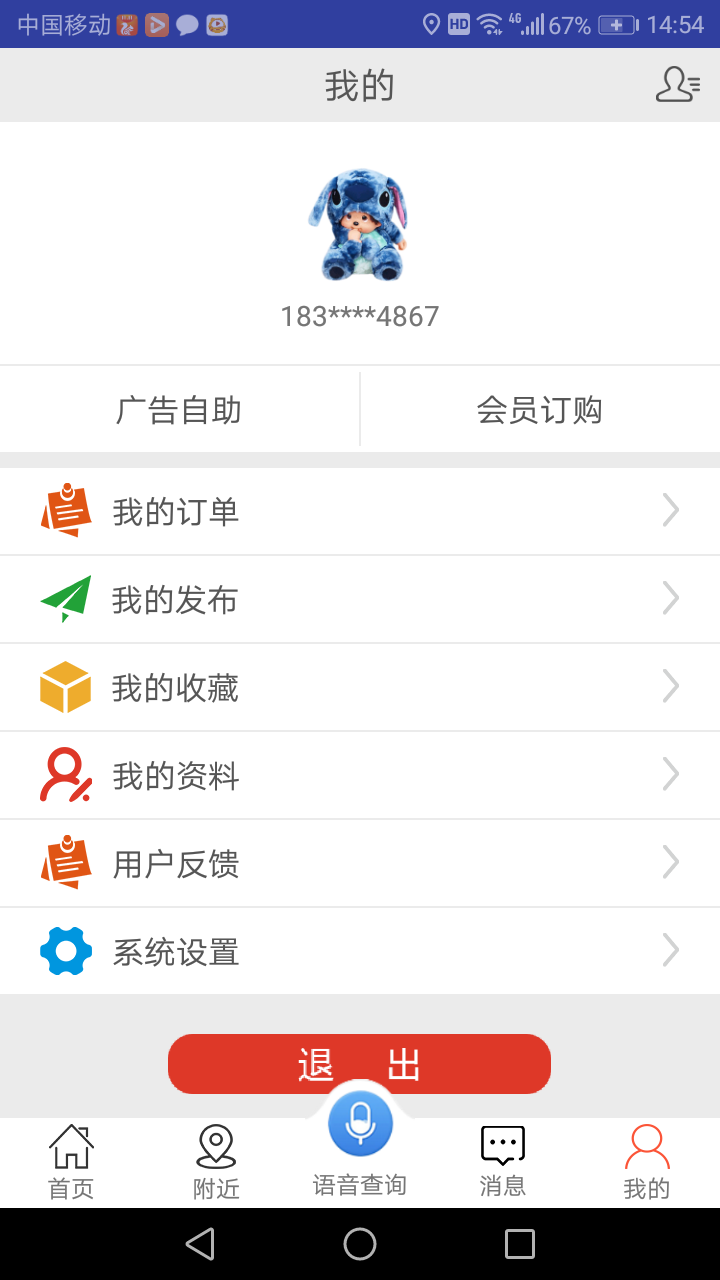720x1280 pixels.
Task: Switch to the 附近 nearby tab
Action: point(216,1162)
